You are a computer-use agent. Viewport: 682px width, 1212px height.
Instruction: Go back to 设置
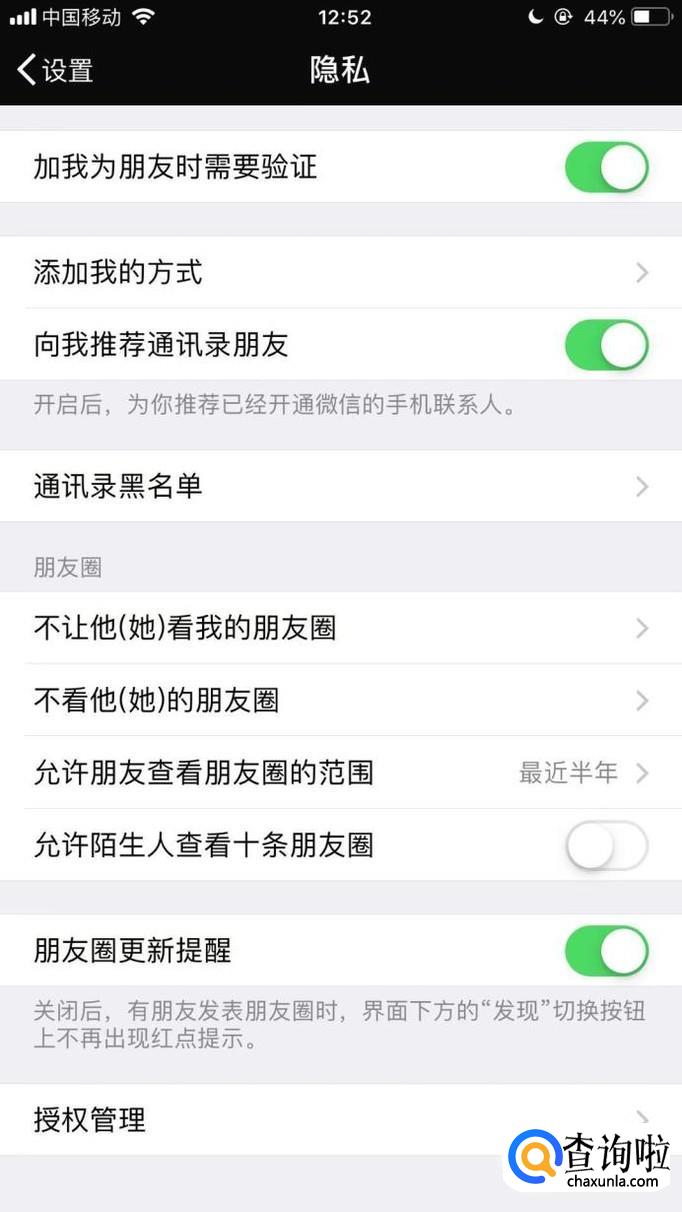click(55, 70)
